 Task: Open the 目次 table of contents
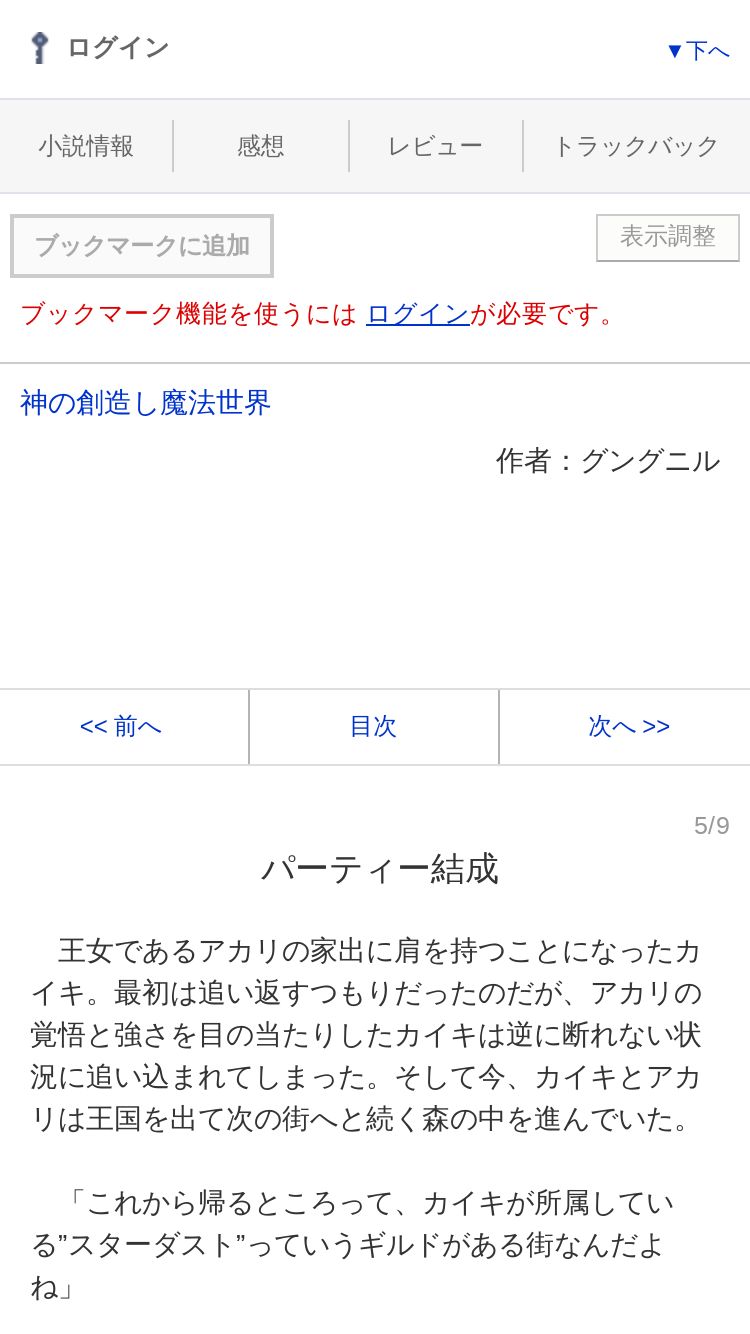(373, 727)
